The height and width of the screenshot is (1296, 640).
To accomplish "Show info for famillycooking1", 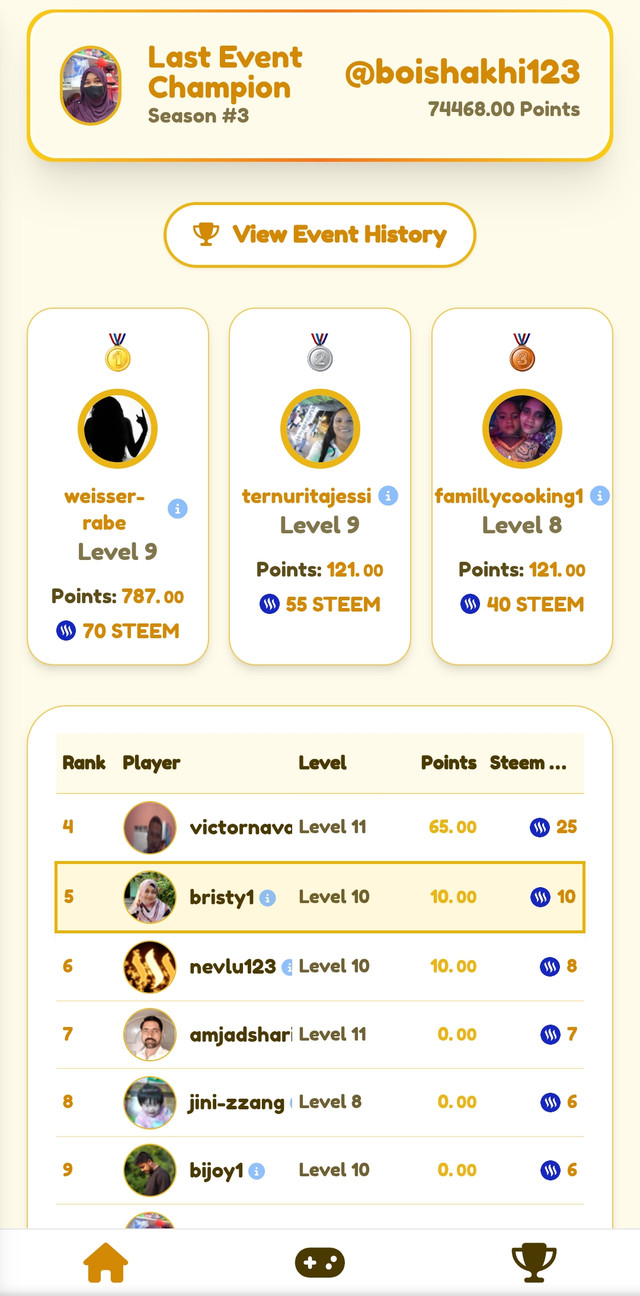I will [600, 496].
